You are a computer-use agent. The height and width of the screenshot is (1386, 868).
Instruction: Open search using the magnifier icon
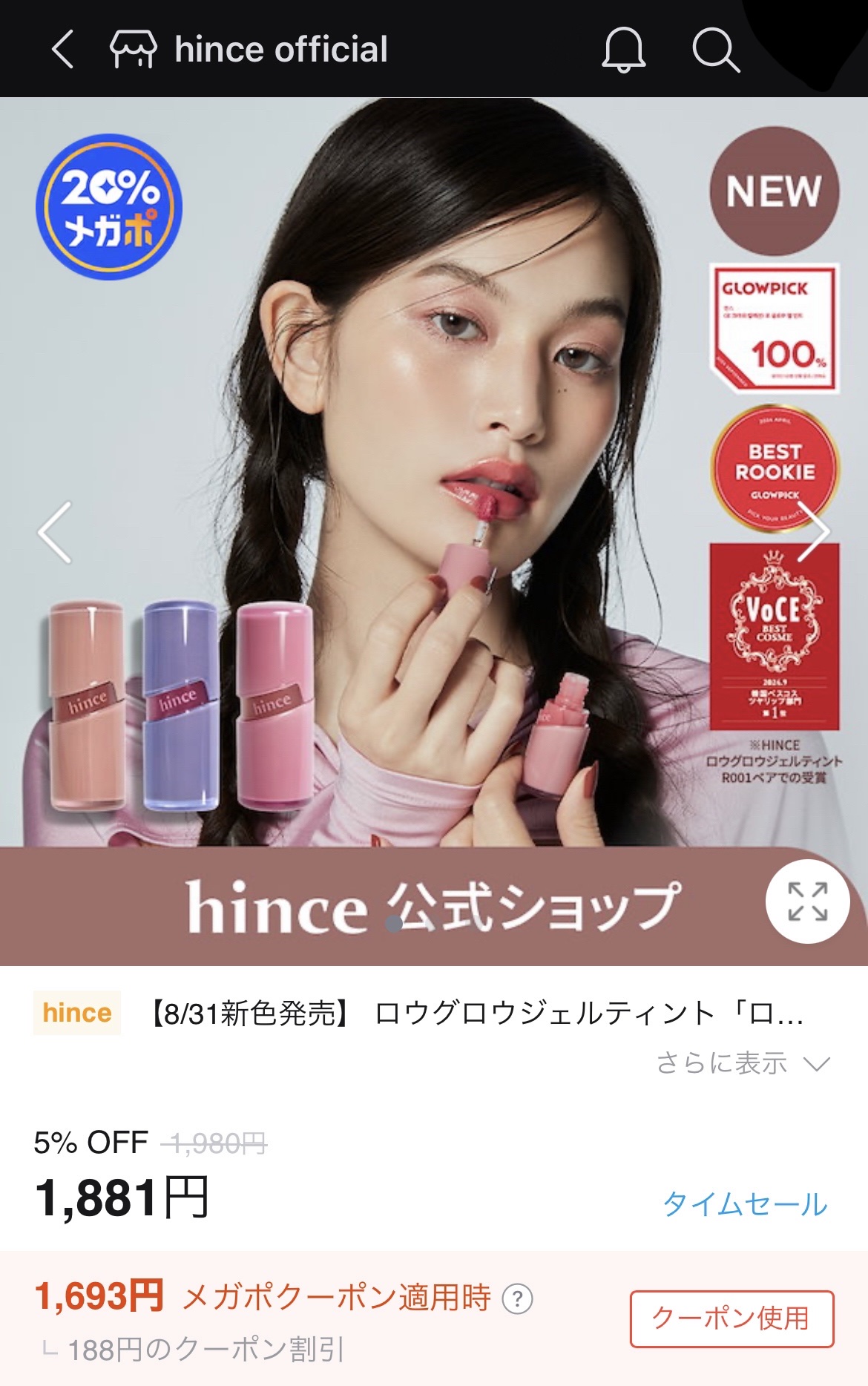(x=714, y=49)
